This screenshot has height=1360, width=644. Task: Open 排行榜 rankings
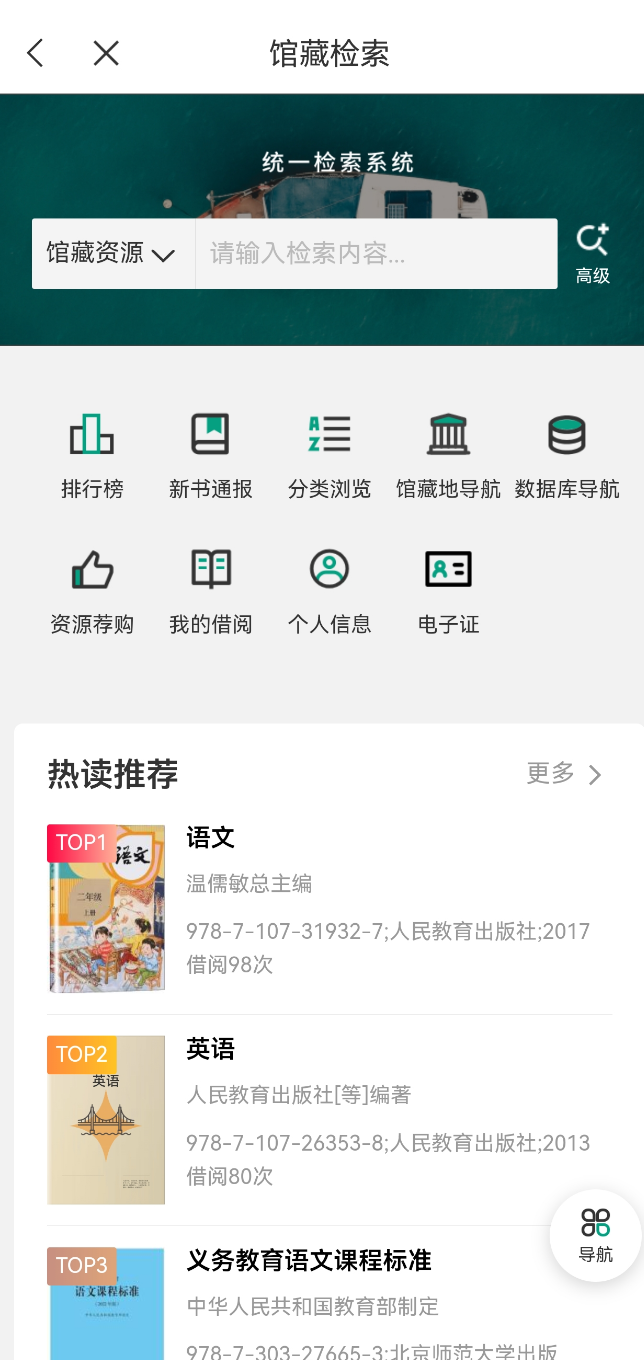[92, 456]
